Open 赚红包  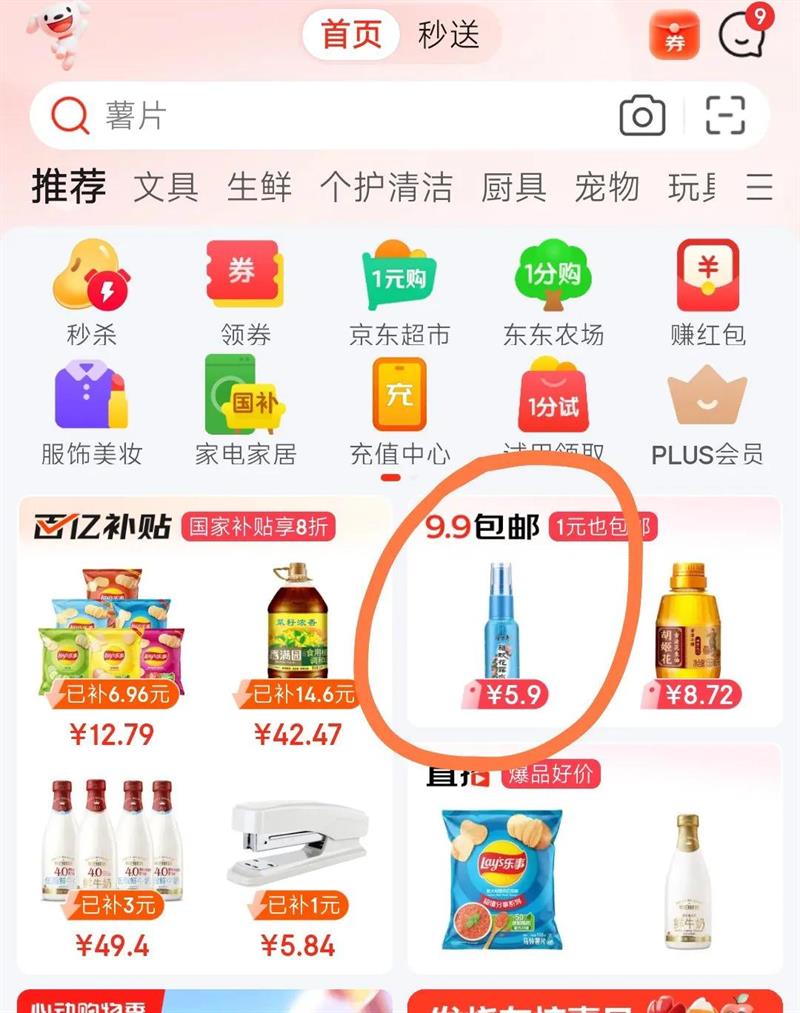click(x=708, y=290)
